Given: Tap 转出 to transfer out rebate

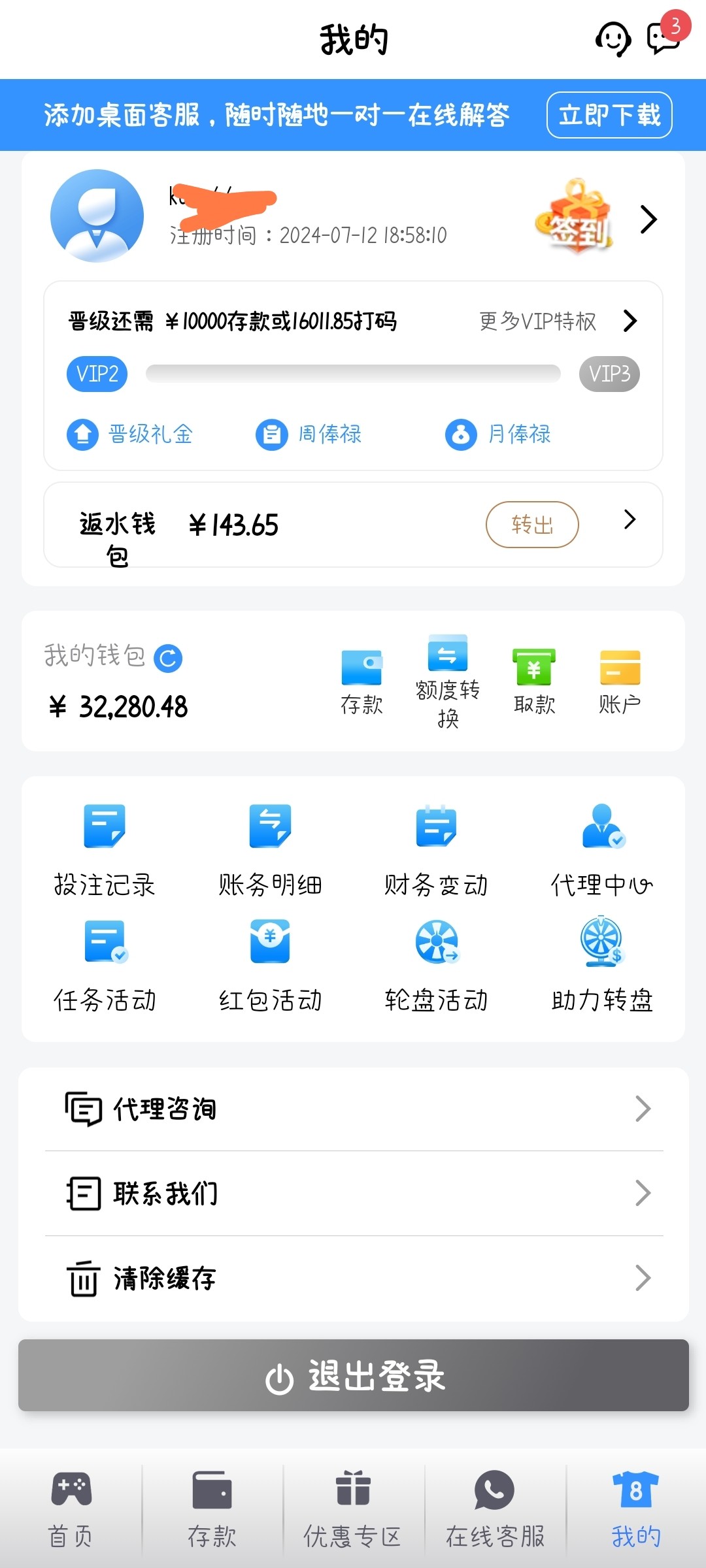Looking at the screenshot, I should (532, 525).
